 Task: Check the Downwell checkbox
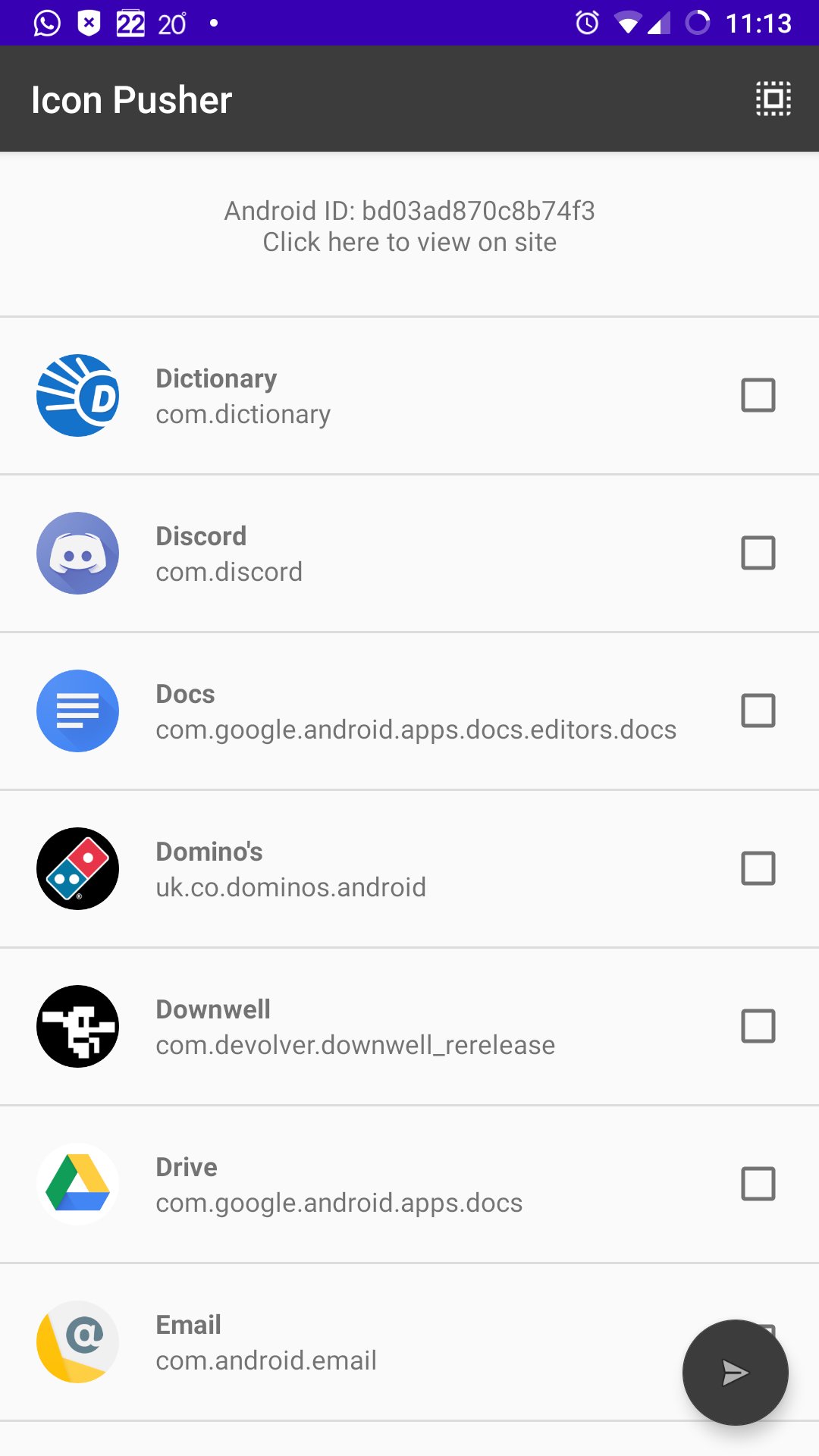pyautogui.click(x=758, y=1026)
